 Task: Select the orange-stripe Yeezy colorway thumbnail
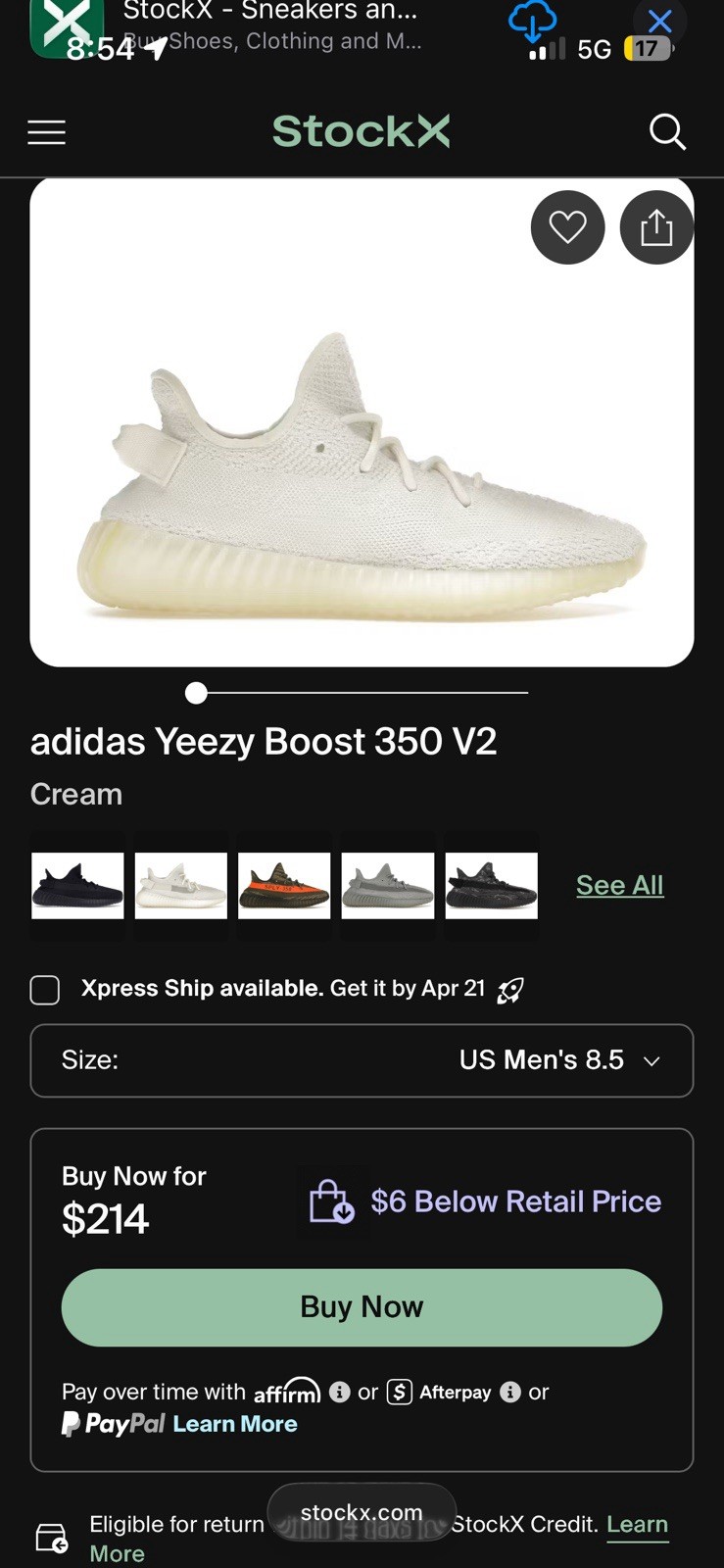tap(284, 886)
